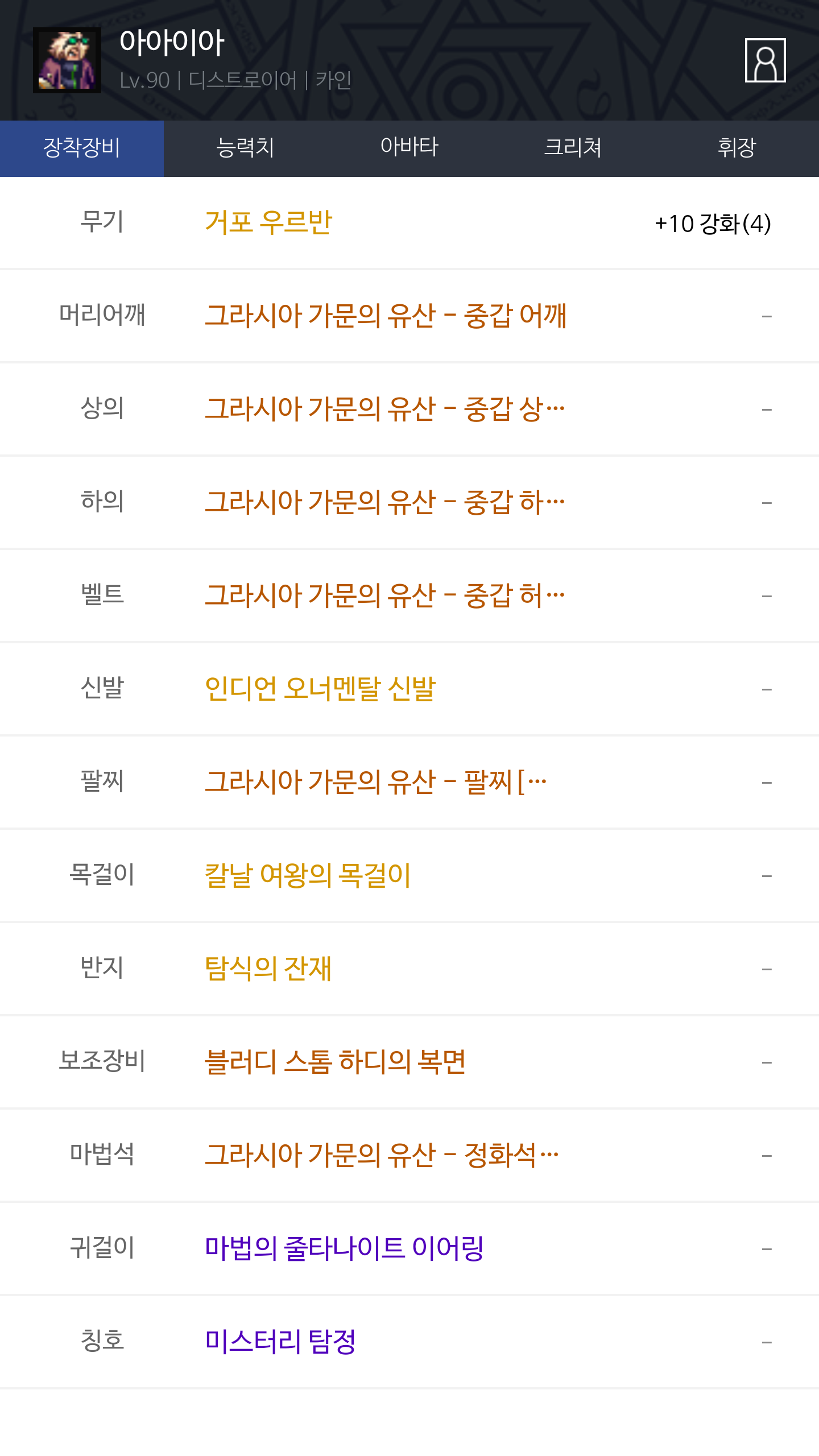The width and height of the screenshot is (819, 1456).
Task: Switch to the 아바타 tab
Action: pos(409,148)
